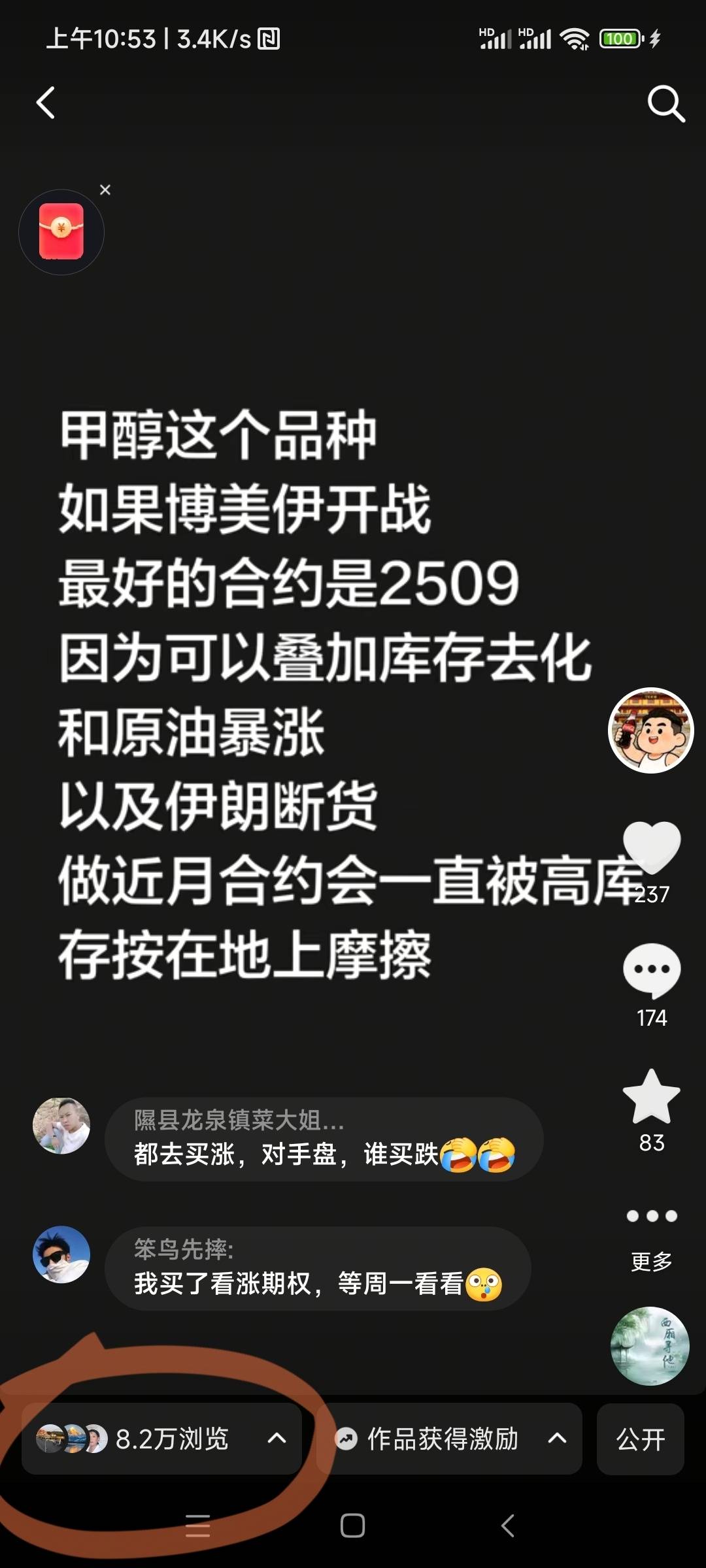View comment from 笨鸟先摔
706x1568 pixels.
(318, 1268)
